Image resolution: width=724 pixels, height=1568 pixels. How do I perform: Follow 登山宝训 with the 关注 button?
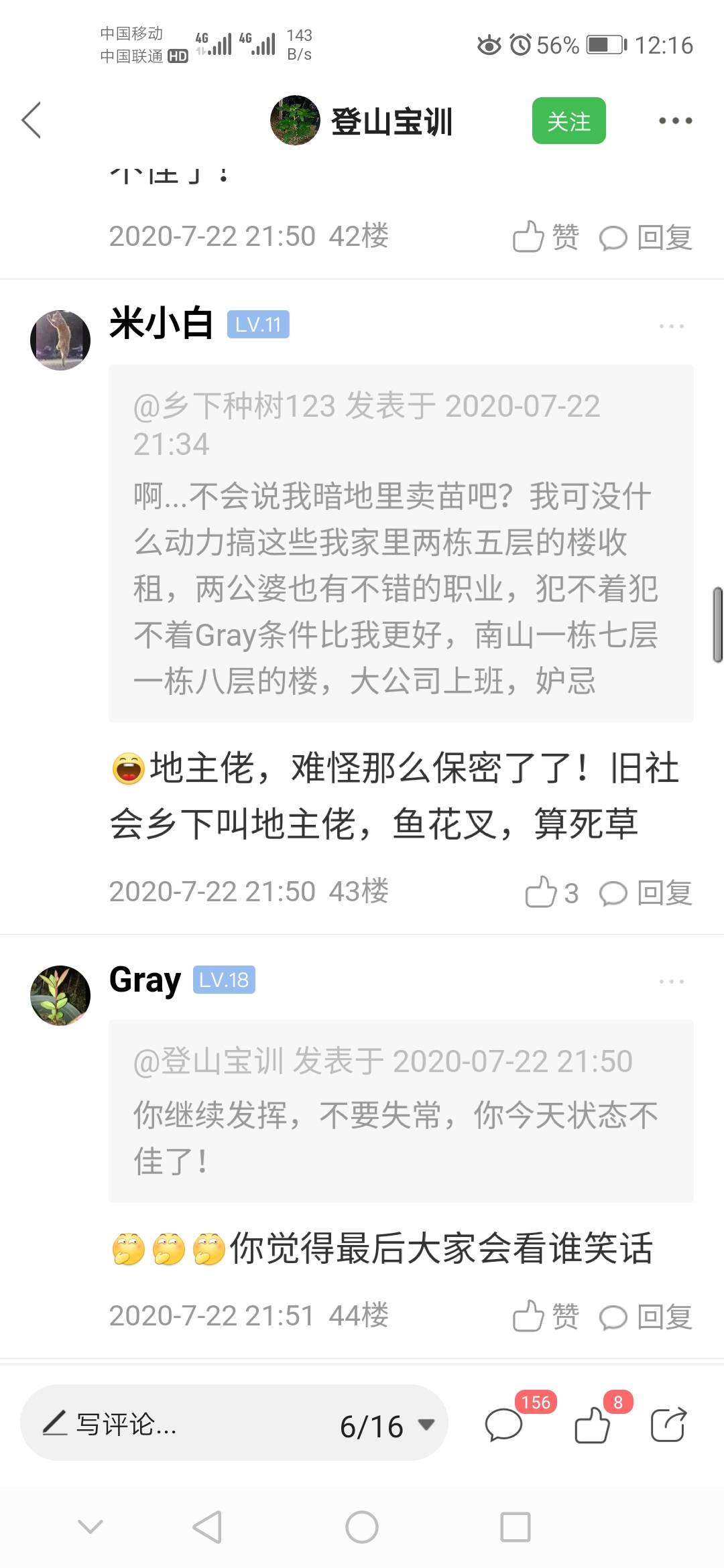click(x=568, y=121)
